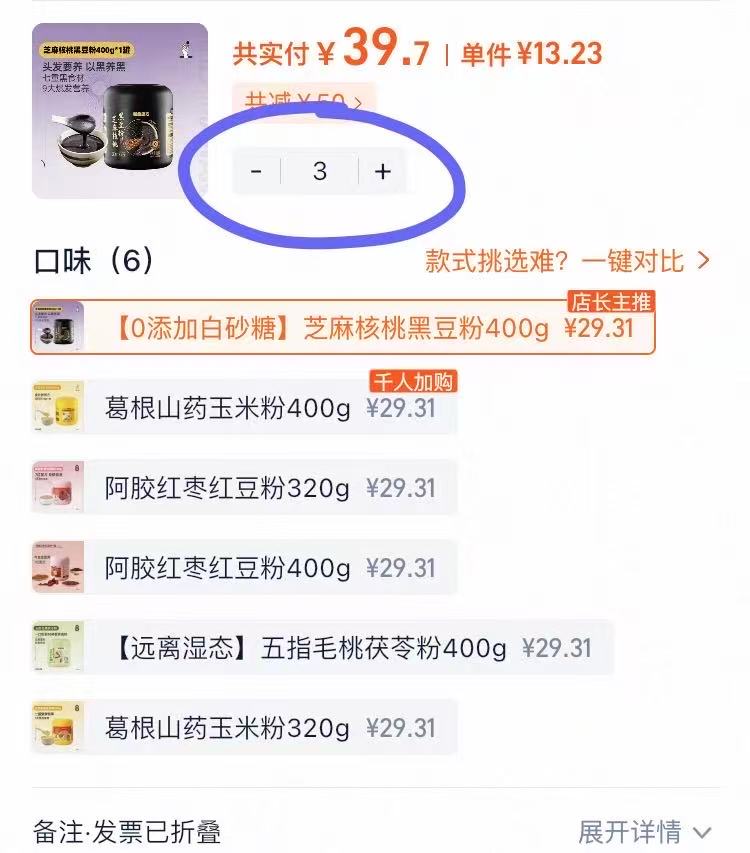Image resolution: width=750 pixels, height=853 pixels.
Task: Click the minus button to decrease quantity
Action: 255,171
